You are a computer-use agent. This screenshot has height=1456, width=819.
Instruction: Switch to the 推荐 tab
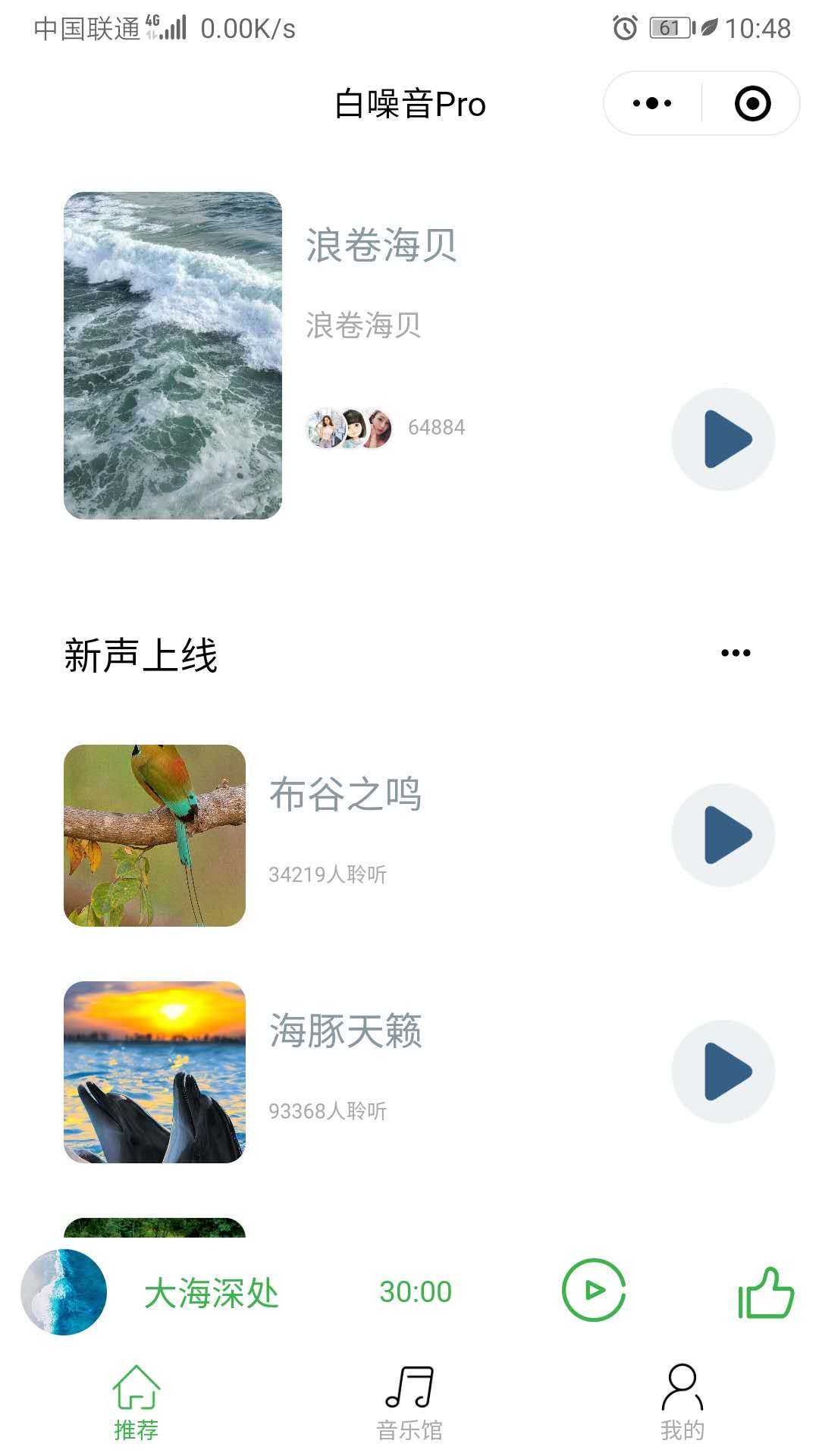136,1403
